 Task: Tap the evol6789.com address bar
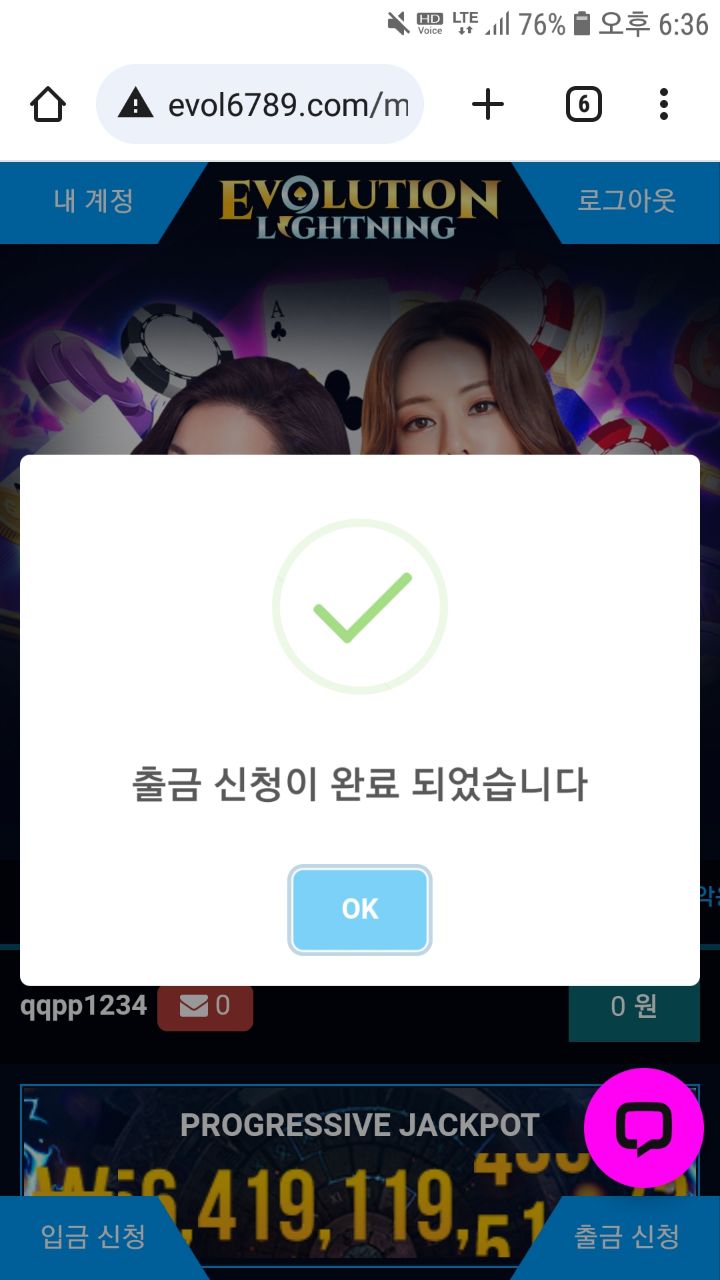(x=260, y=104)
